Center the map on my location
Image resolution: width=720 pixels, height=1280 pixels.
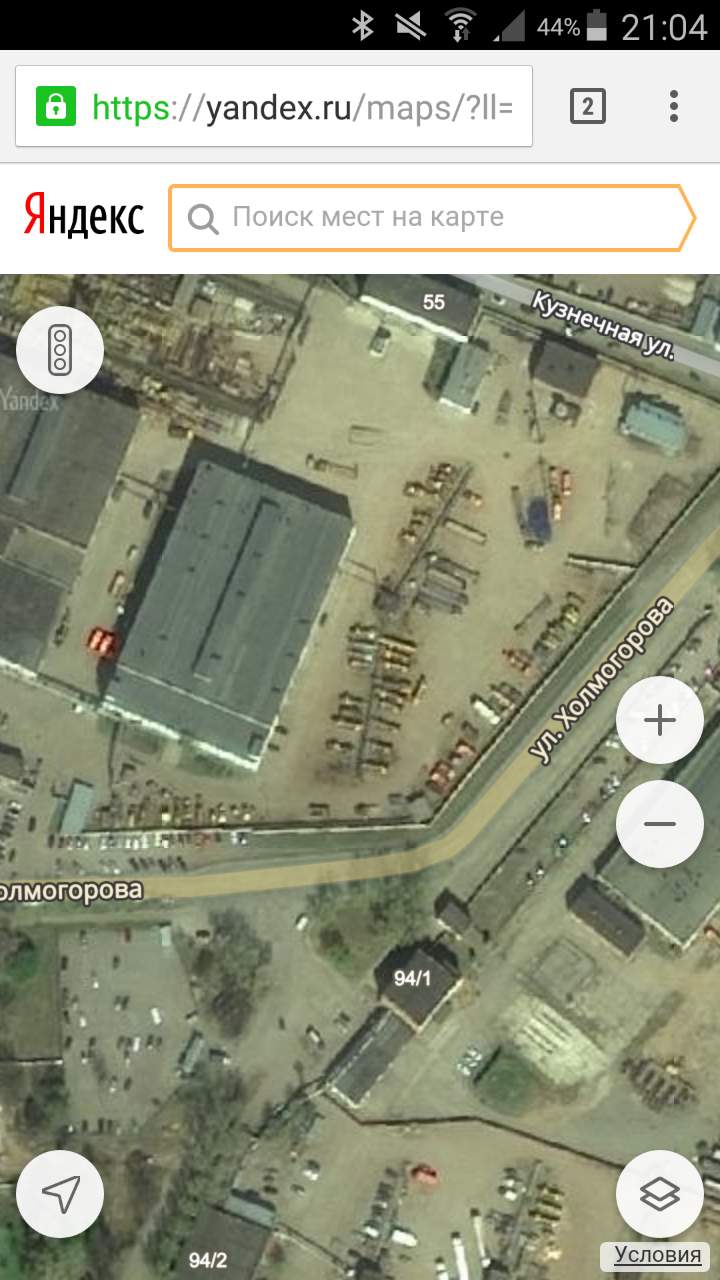coord(60,1194)
